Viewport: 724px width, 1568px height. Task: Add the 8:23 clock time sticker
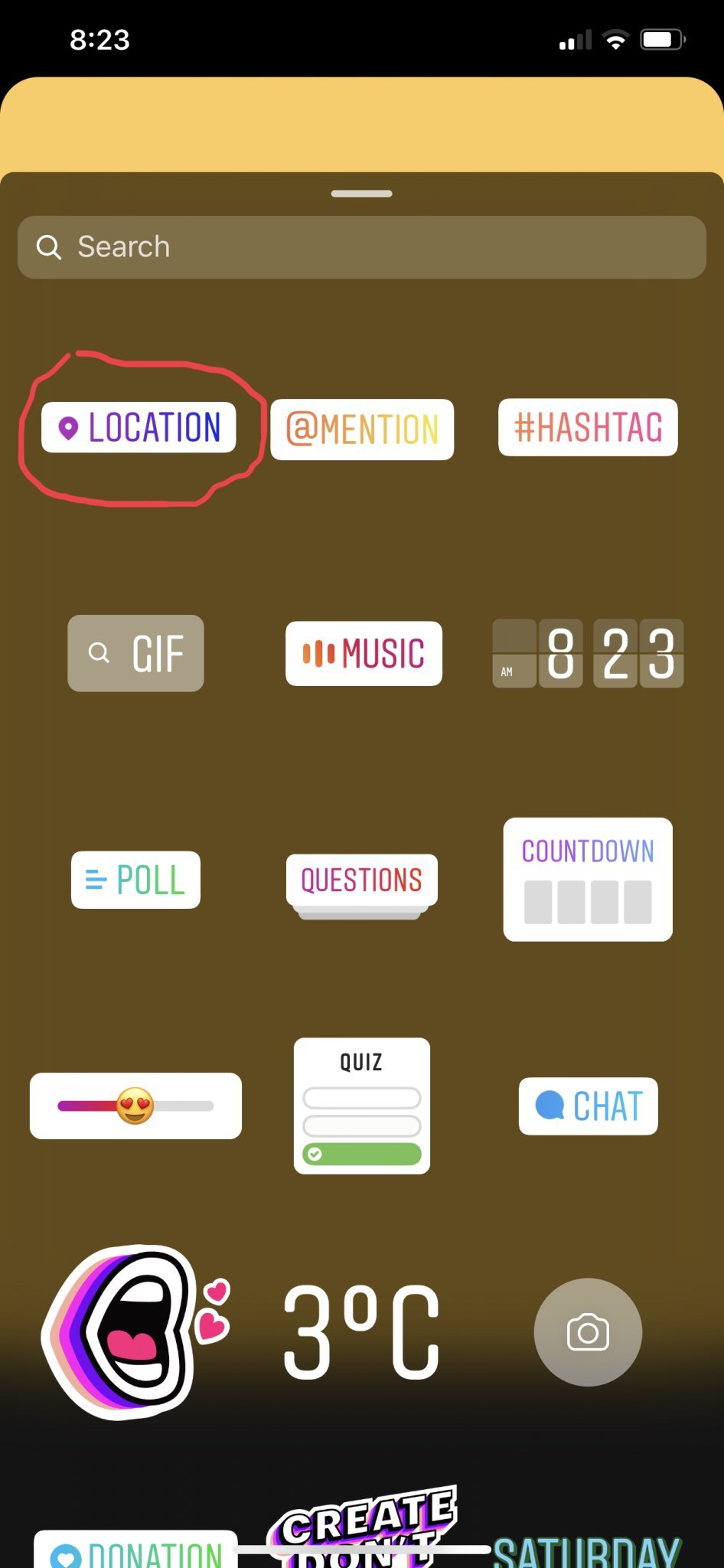tap(588, 653)
